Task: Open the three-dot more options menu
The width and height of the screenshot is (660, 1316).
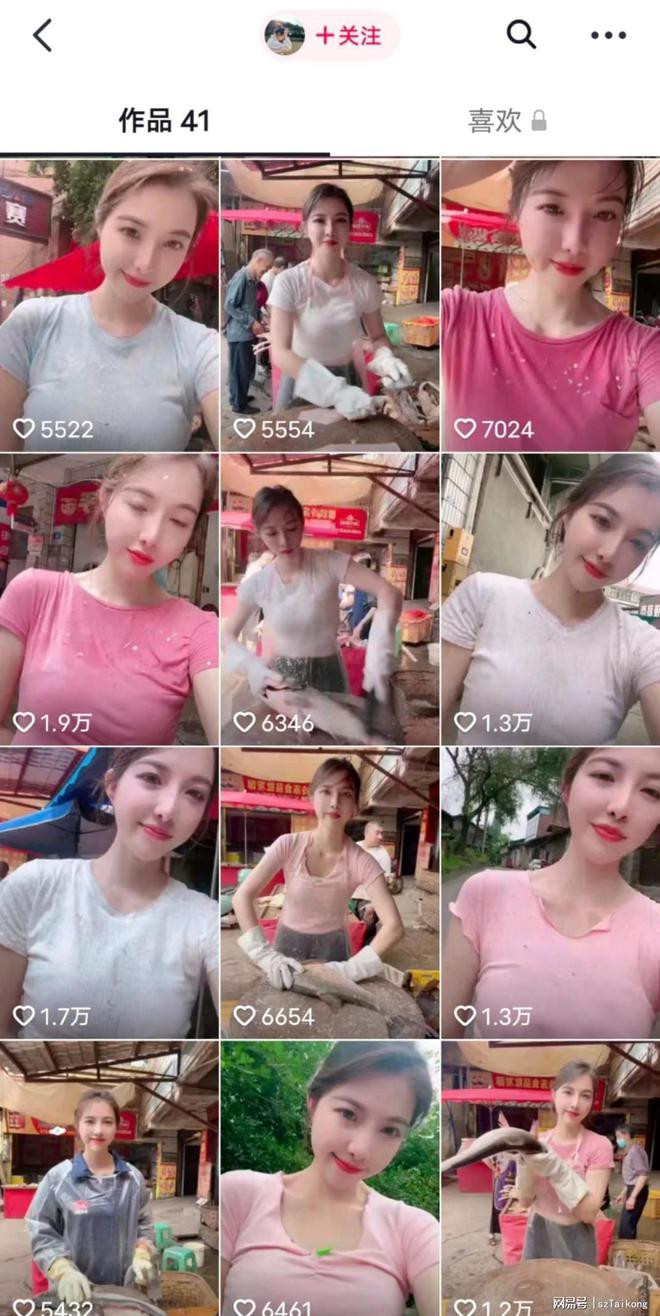Action: point(607,36)
